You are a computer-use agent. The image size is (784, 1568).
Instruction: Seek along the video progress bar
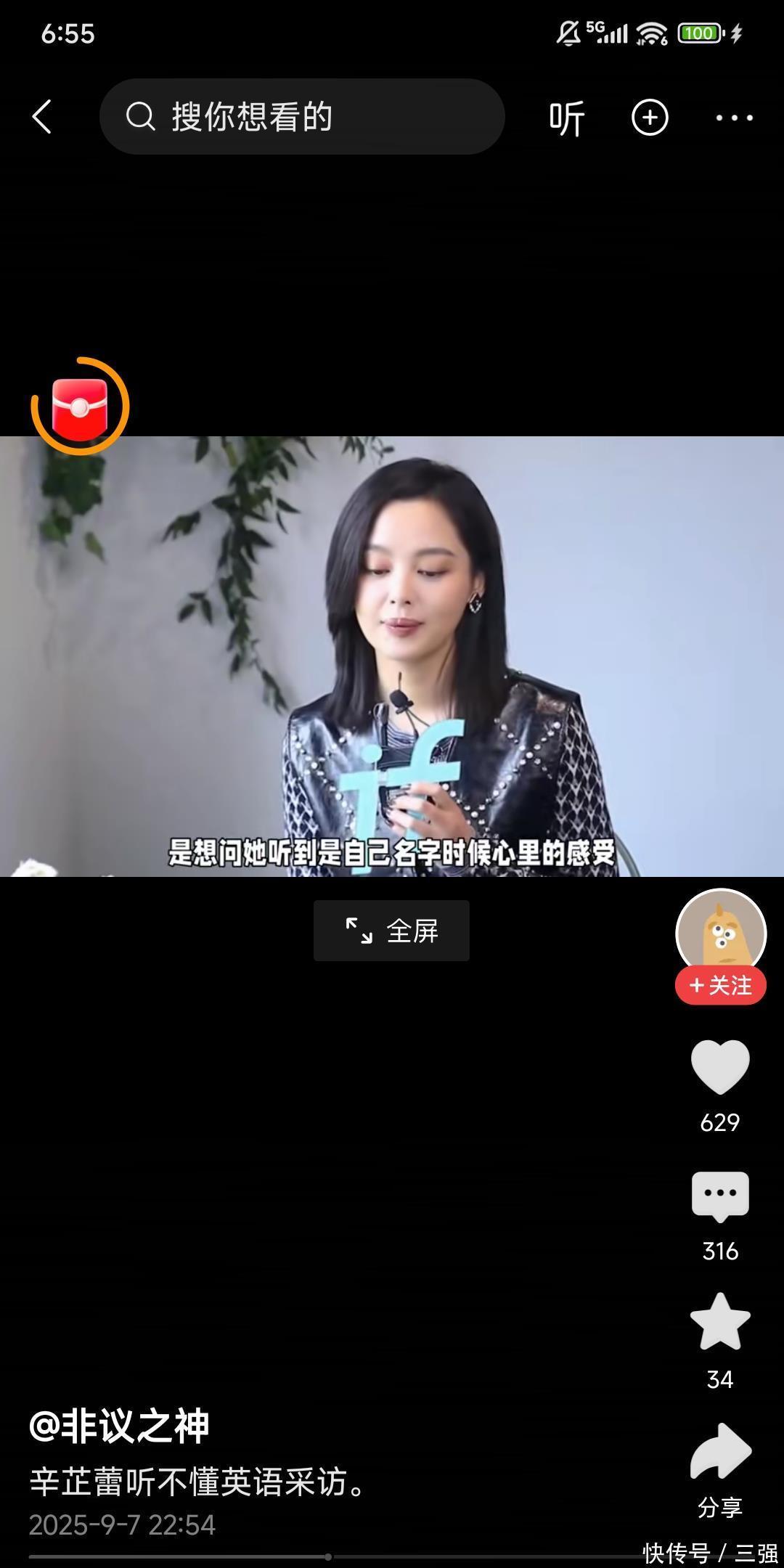click(x=329, y=1556)
